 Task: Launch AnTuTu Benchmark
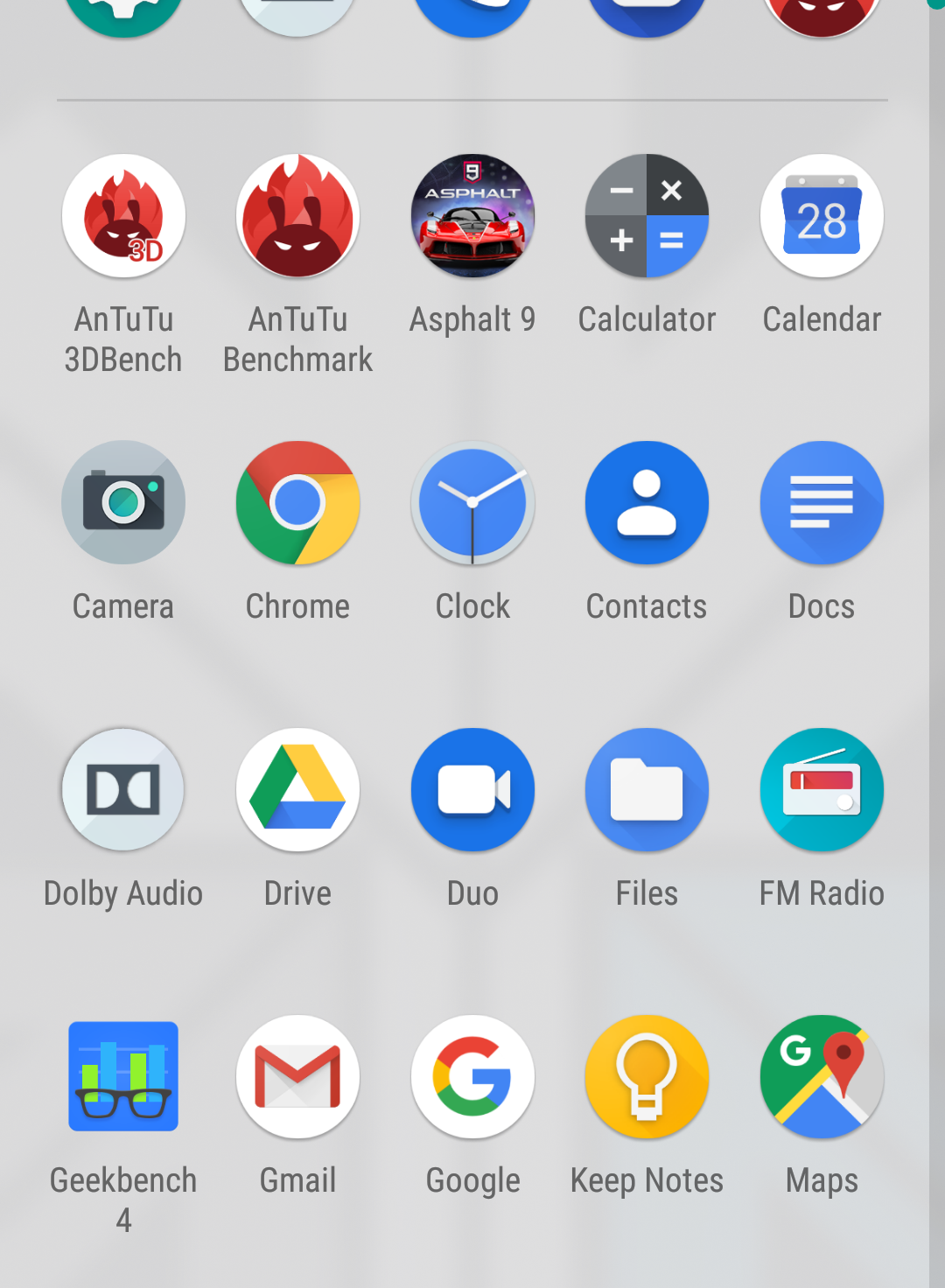coord(297,216)
